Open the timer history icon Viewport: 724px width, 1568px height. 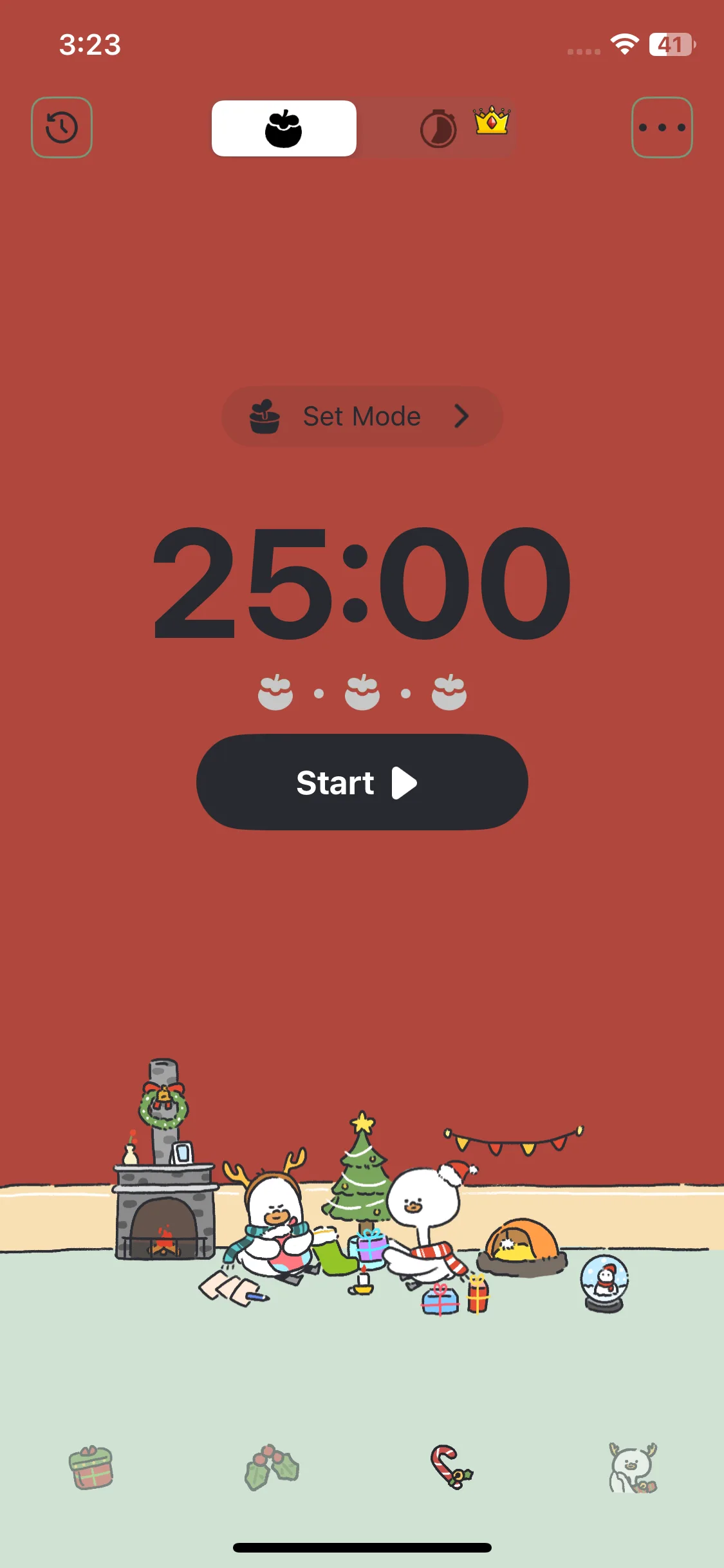click(x=62, y=127)
